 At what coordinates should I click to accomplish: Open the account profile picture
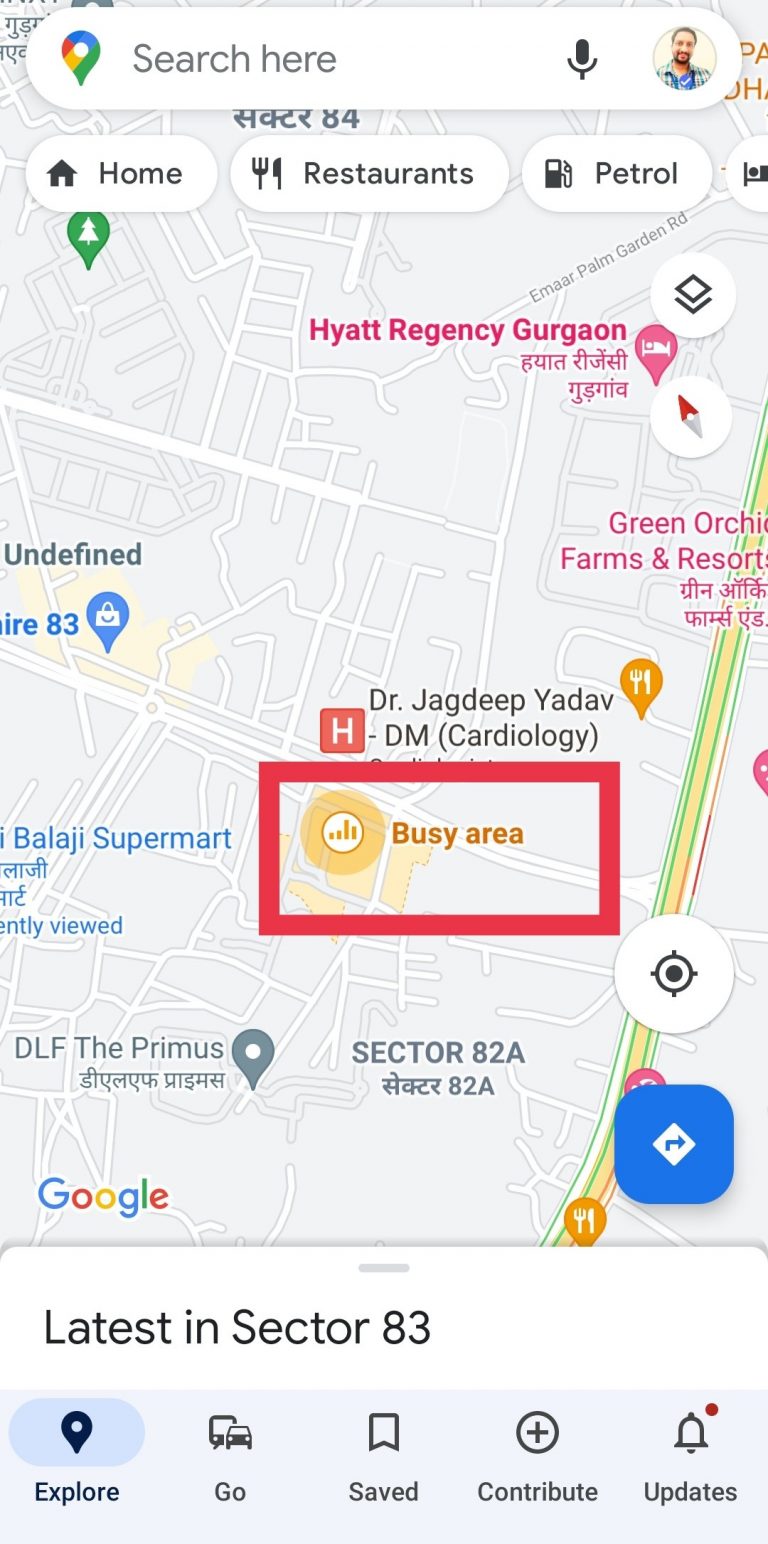click(685, 59)
